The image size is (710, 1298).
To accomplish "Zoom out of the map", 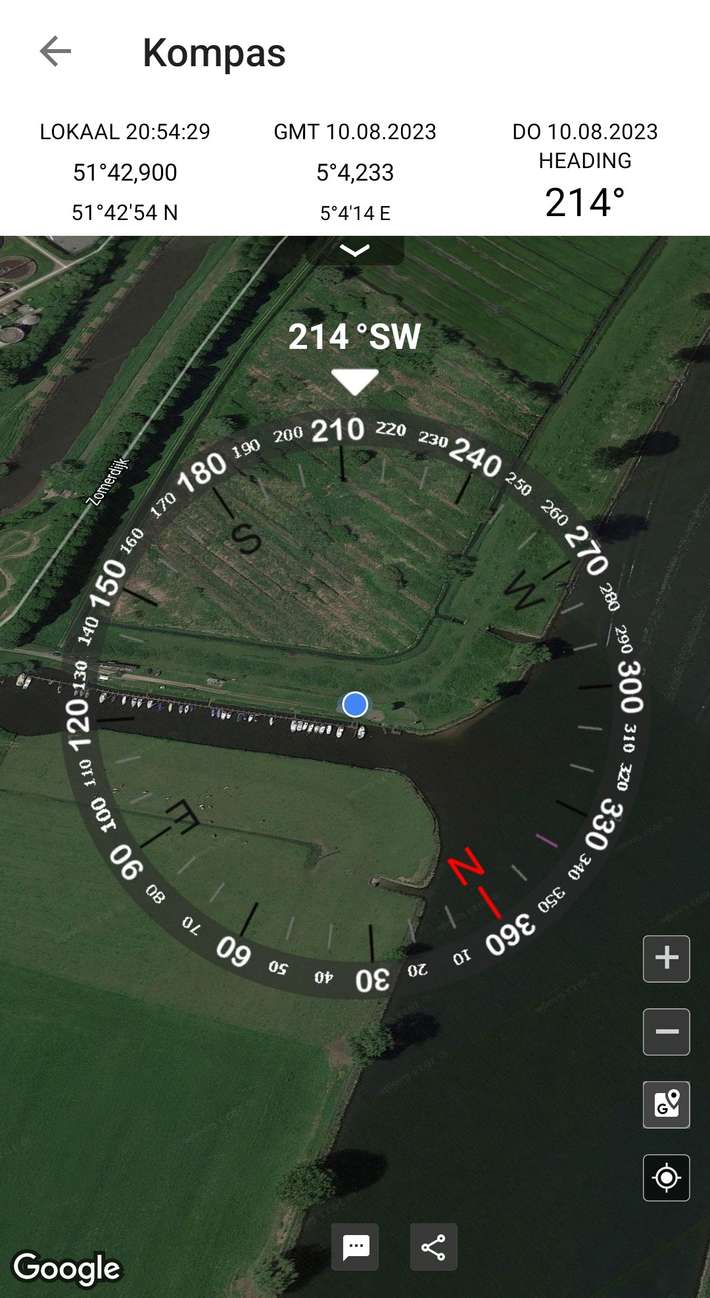I will [666, 1032].
